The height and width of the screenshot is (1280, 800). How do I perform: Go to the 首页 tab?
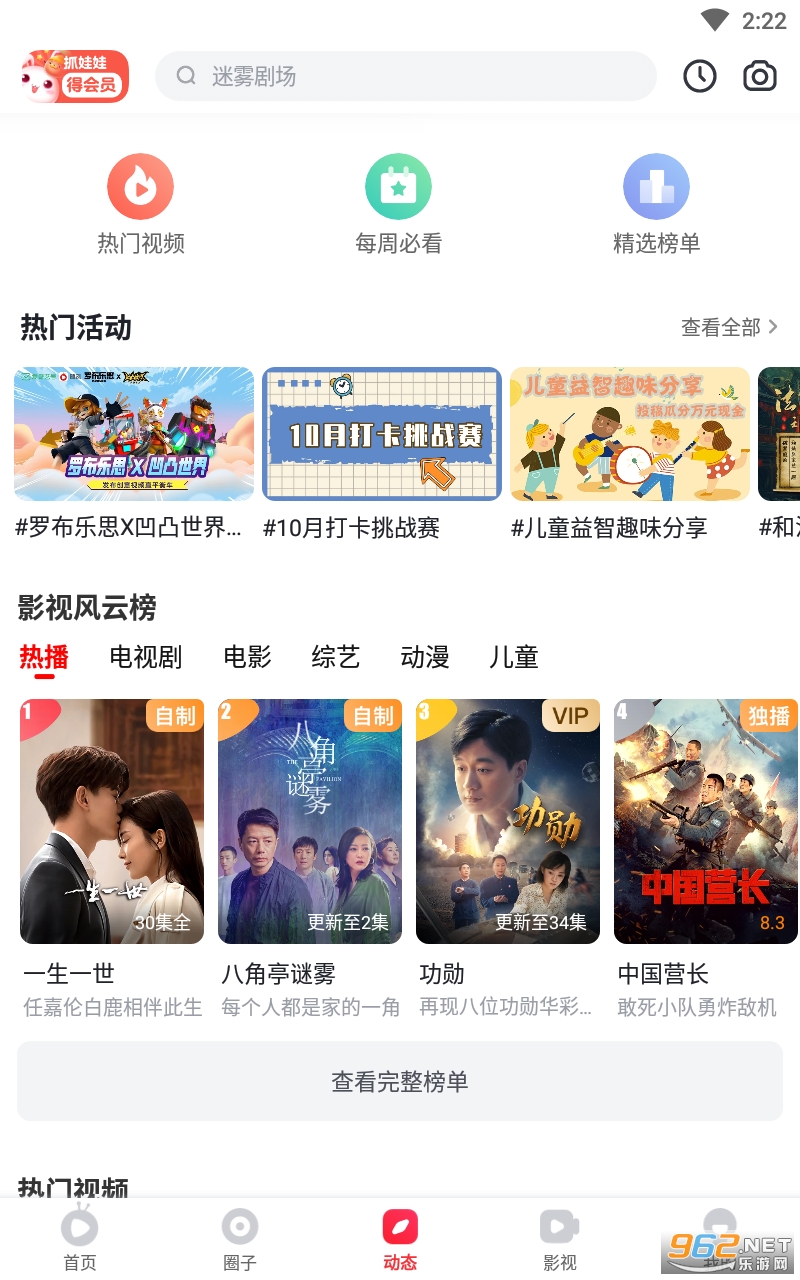click(x=80, y=1239)
